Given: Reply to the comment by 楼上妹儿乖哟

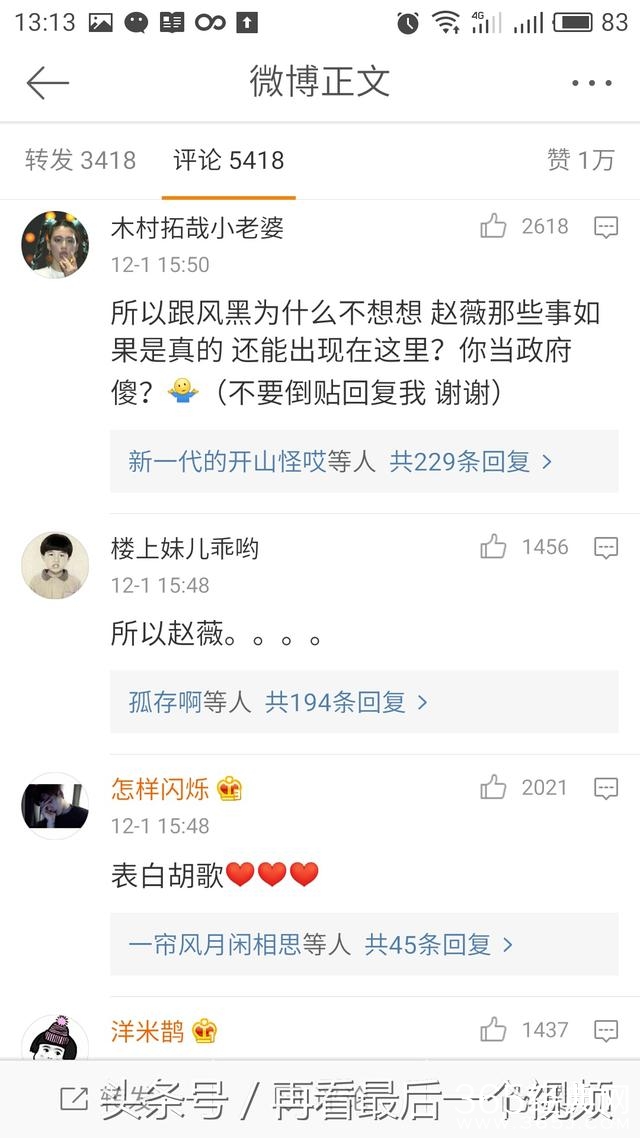Looking at the screenshot, I should (606, 547).
